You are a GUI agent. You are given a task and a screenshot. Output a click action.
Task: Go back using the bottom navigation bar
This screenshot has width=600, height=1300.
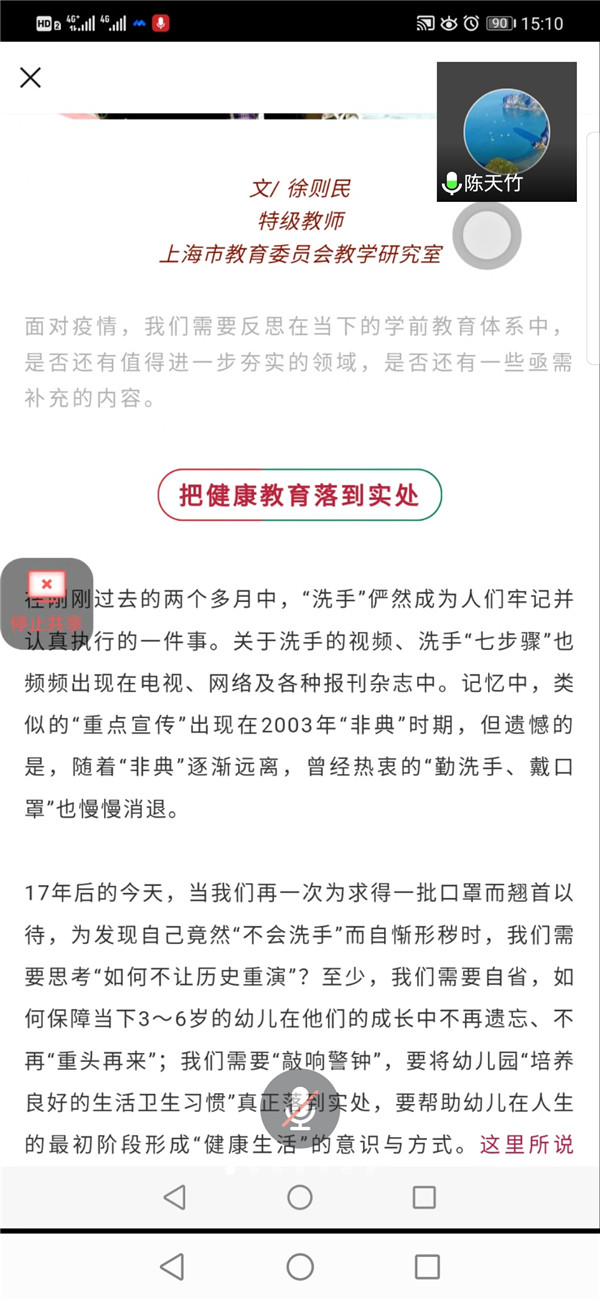[x=172, y=1267]
